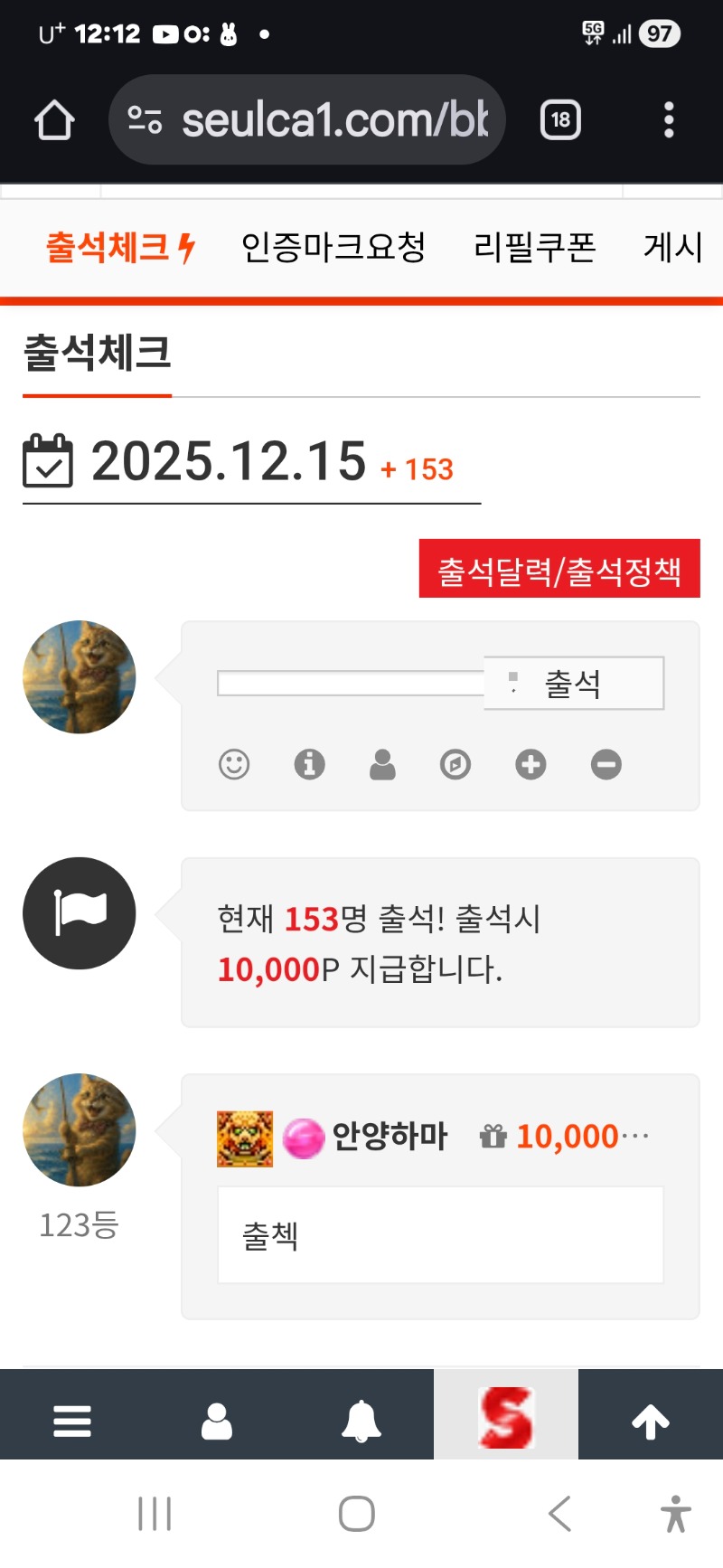Go back using the system back button
723x1568 pixels.
559,1514
